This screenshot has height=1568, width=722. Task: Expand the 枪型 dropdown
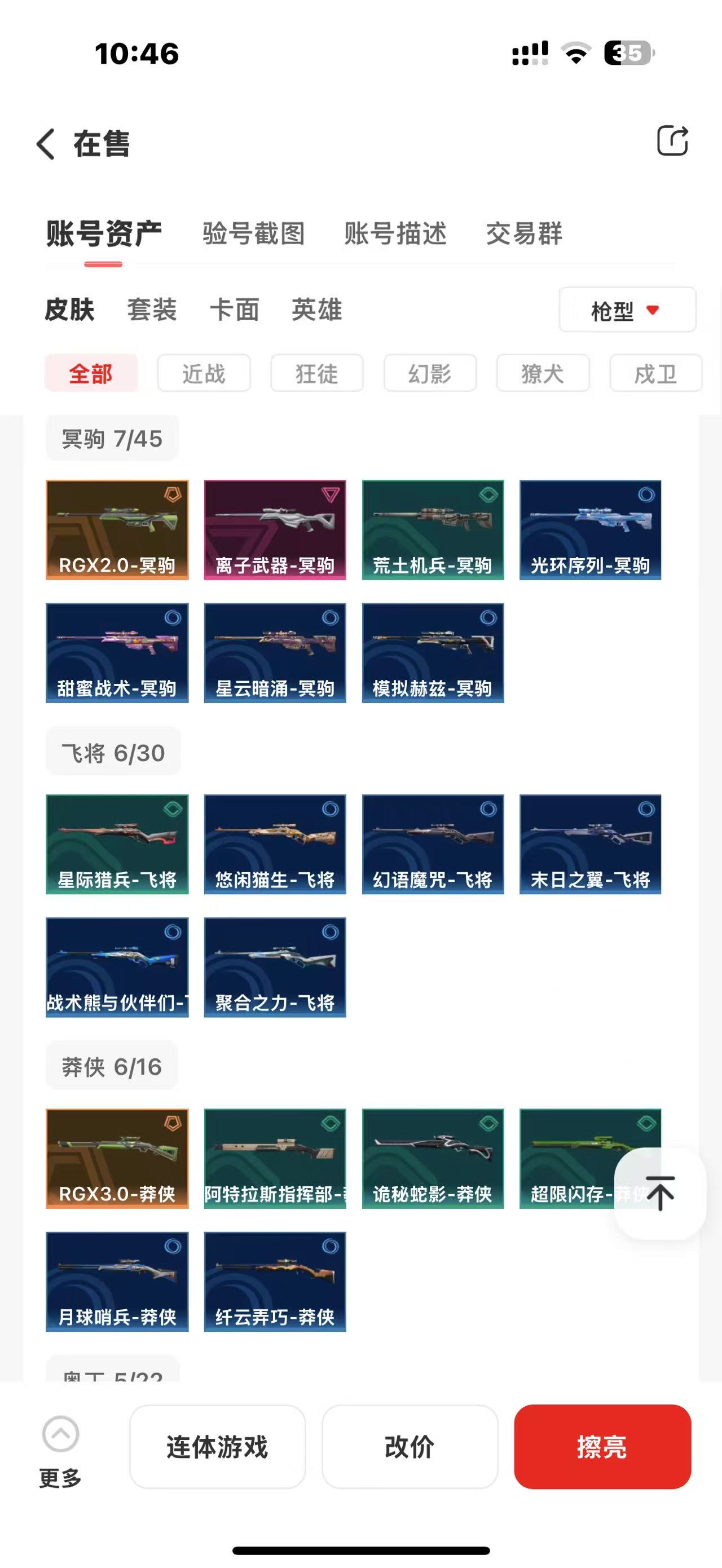(x=627, y=311)
